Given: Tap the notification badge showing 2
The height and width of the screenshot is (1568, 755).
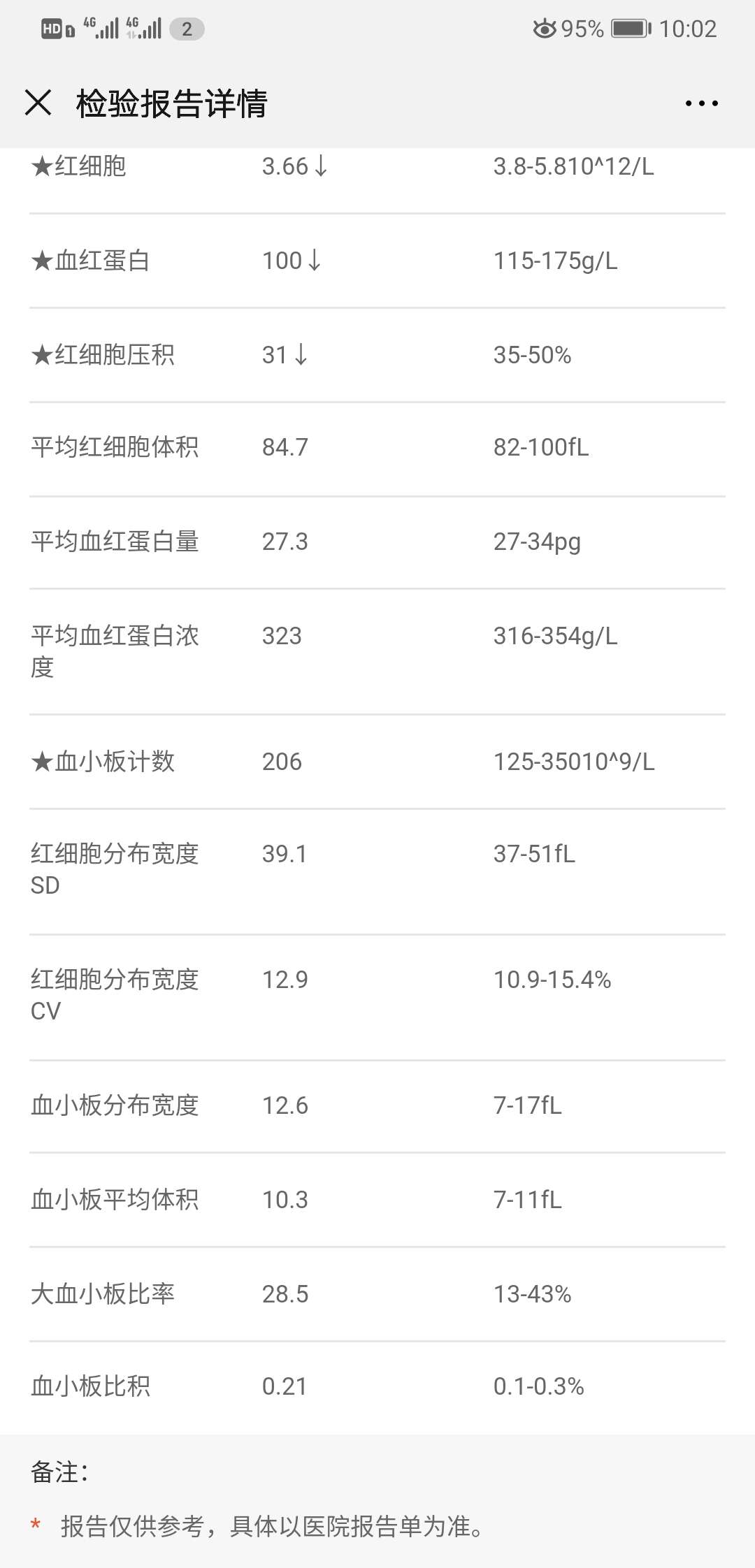Looking at the screenshot, I should coord(185,29).
